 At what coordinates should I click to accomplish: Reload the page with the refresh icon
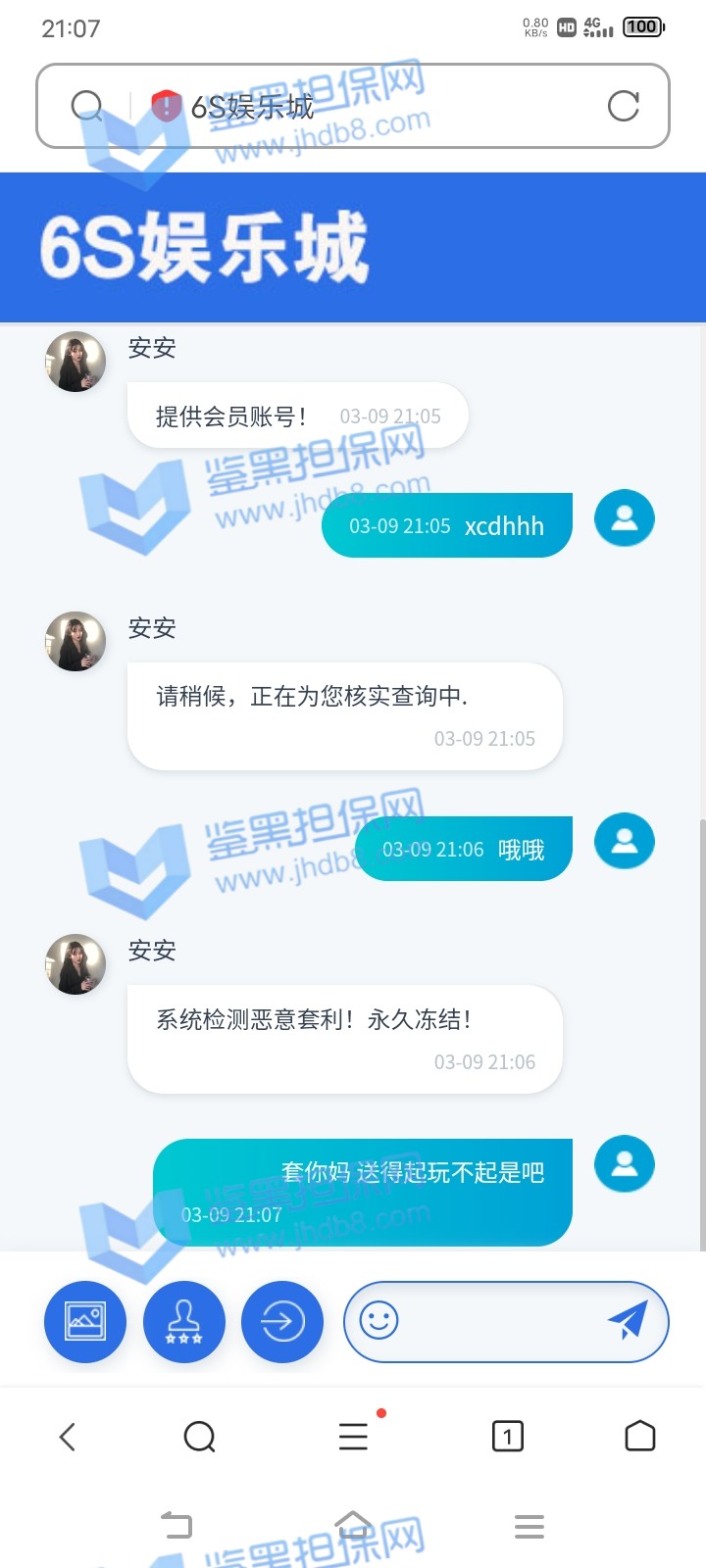(624, 106)
